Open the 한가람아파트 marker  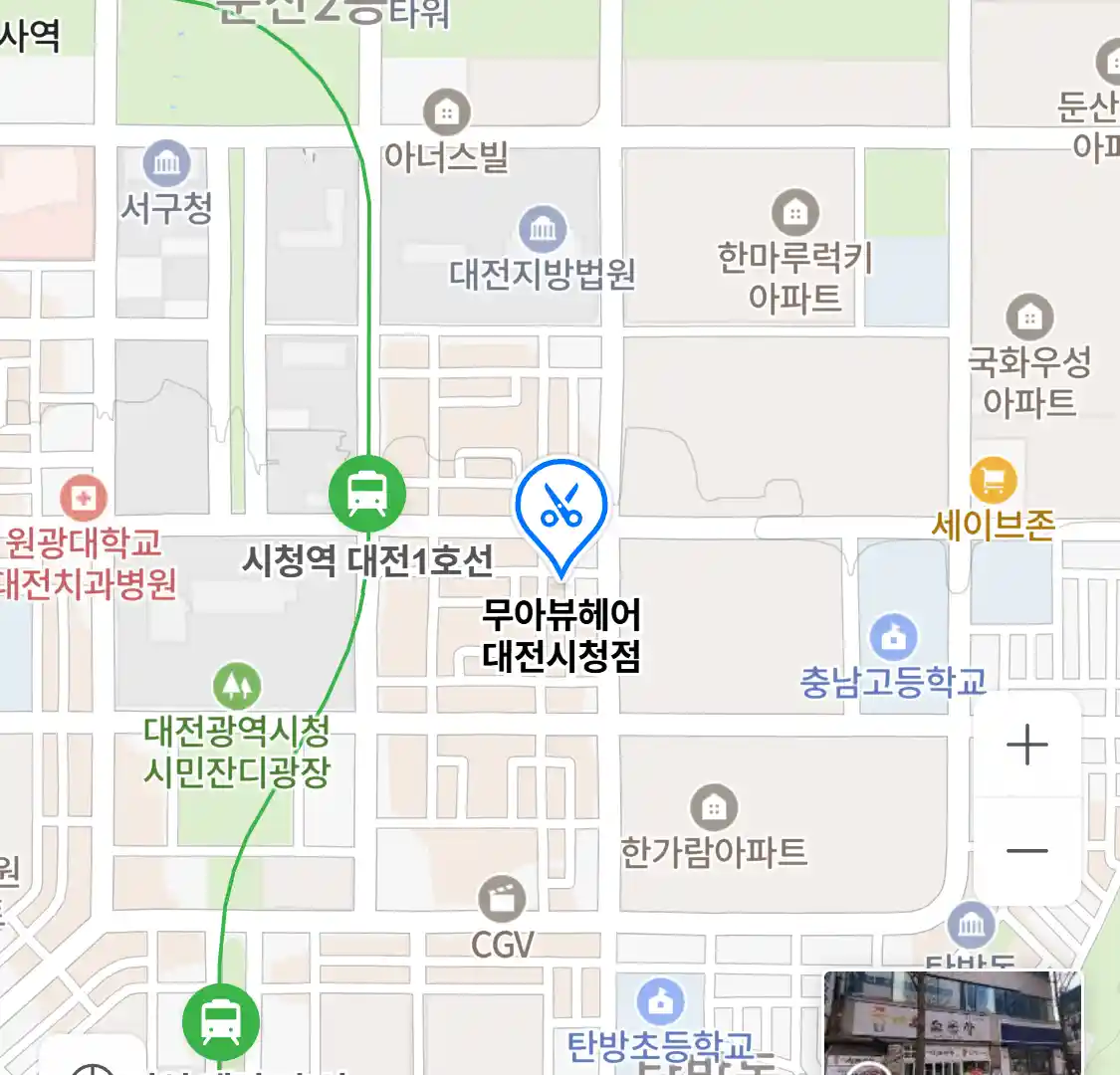[713, 808]
